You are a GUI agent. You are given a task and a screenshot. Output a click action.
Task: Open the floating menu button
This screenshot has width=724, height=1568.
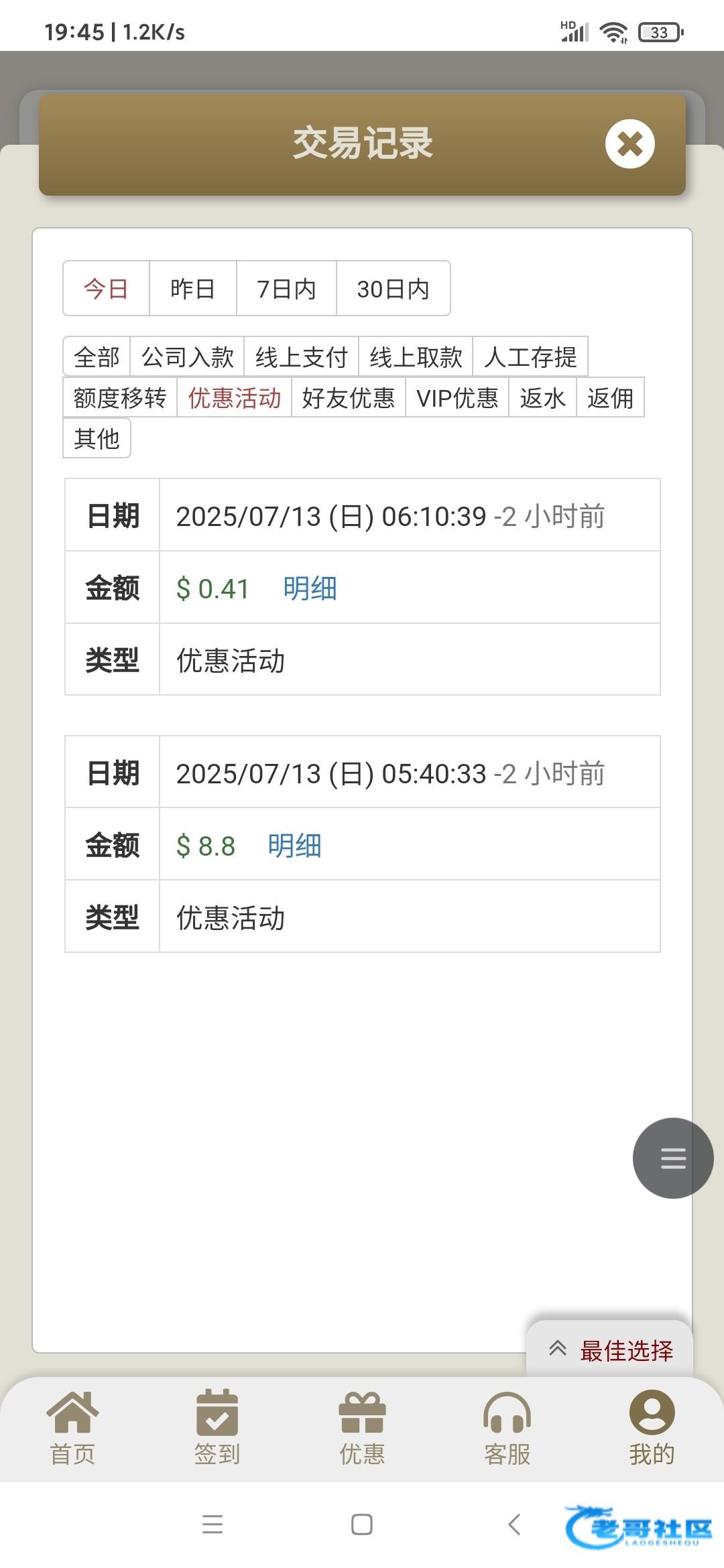pyautogui.click(x=672, y=1158)
